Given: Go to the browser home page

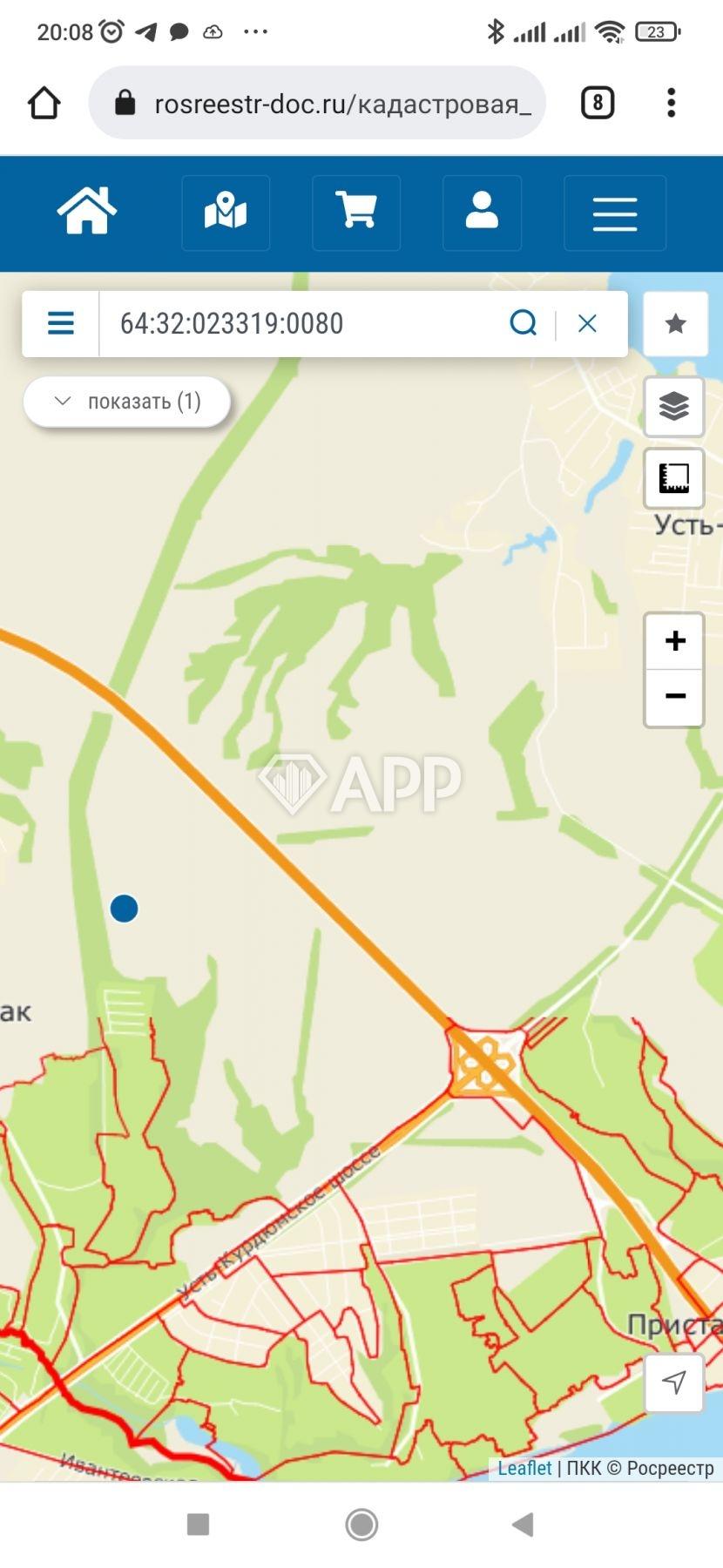Looking at the screenshot, I should pyautogui.click(x=44, y=104).
